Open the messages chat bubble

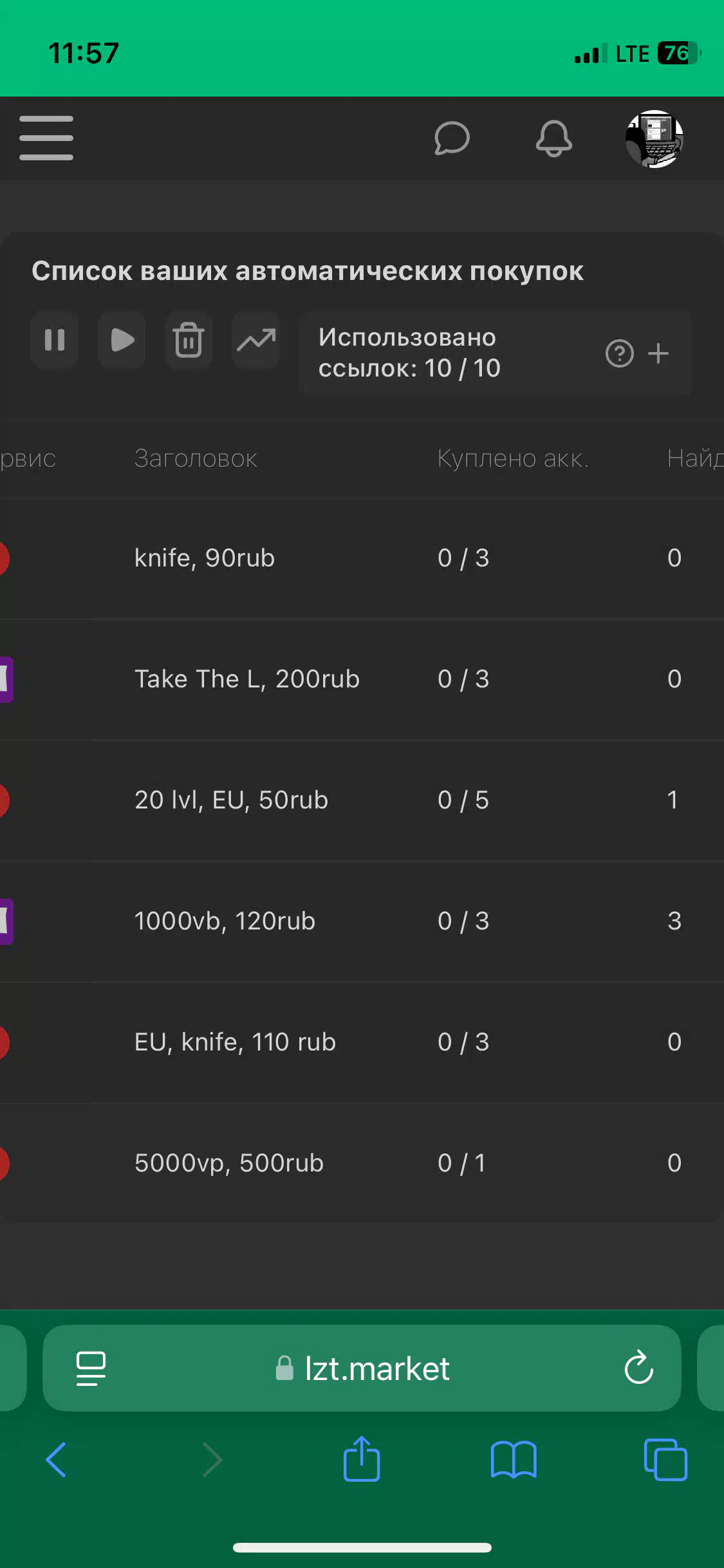[452, 138]
